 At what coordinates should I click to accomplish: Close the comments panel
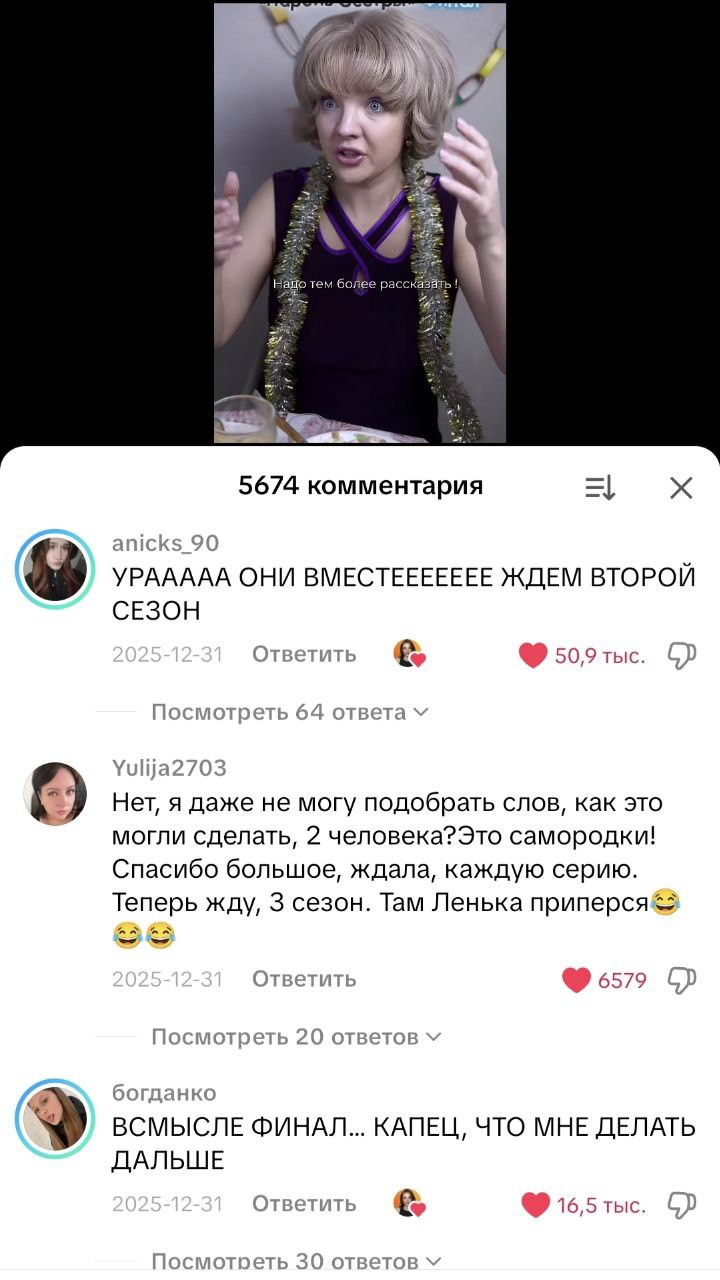pos(681,487)
